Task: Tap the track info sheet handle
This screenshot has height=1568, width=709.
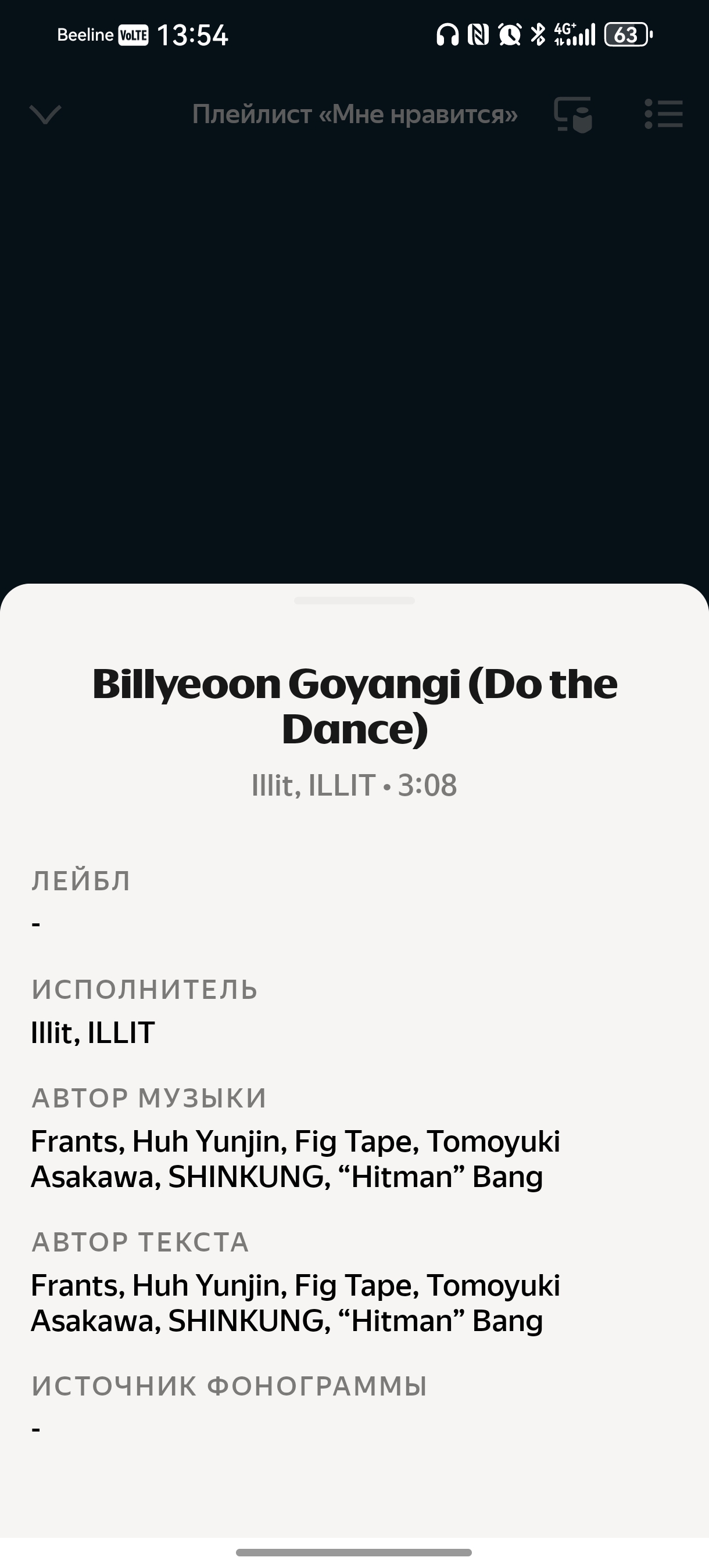Action: pos(354,601)
